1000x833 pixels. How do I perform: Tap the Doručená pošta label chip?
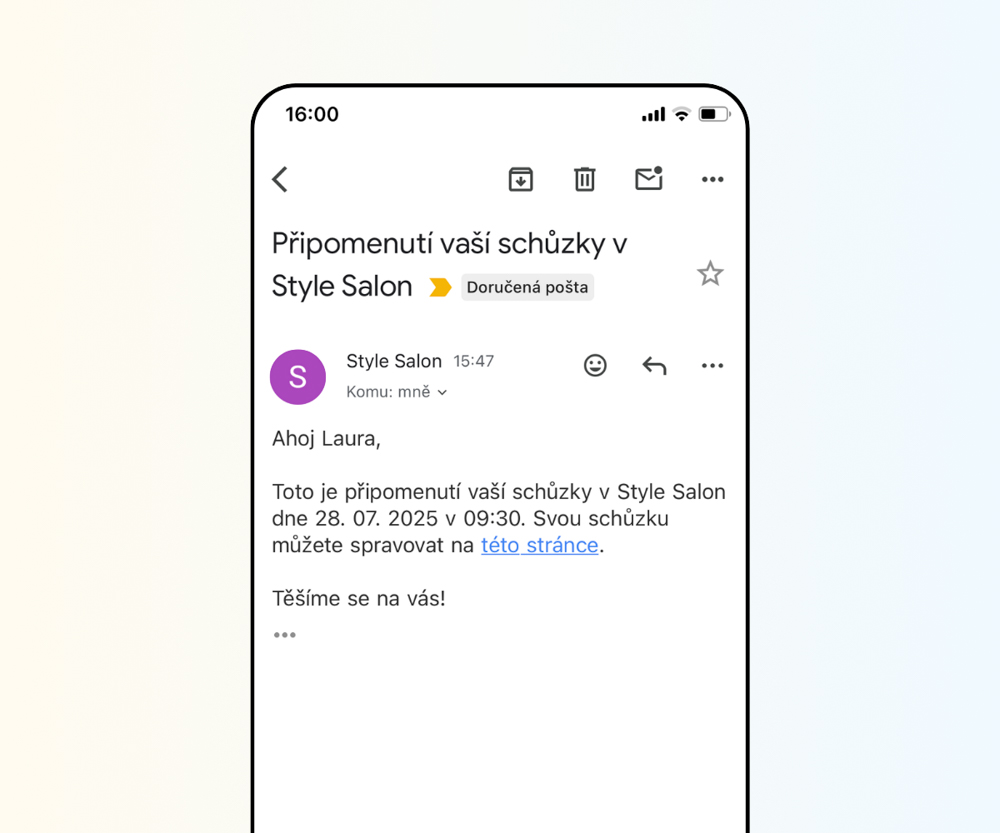[x=527, y=287]
